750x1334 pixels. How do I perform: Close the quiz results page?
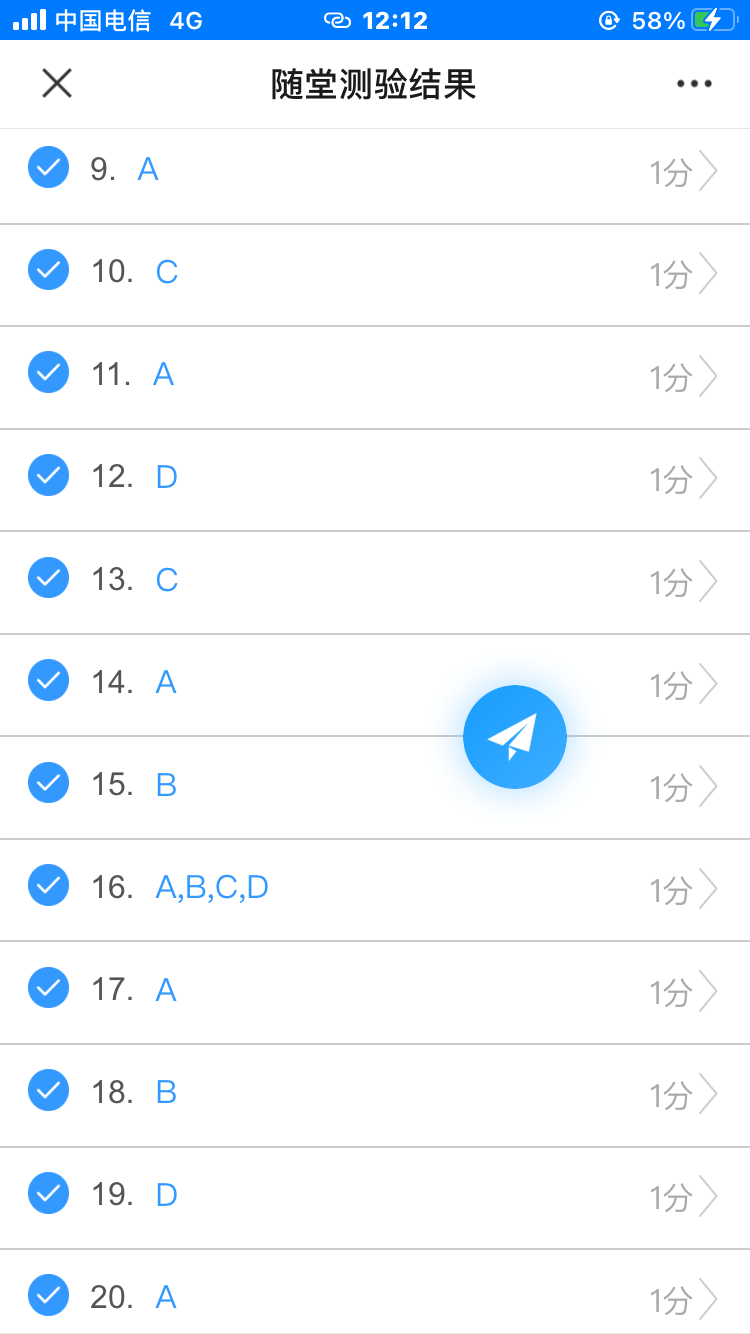[57, 83]
